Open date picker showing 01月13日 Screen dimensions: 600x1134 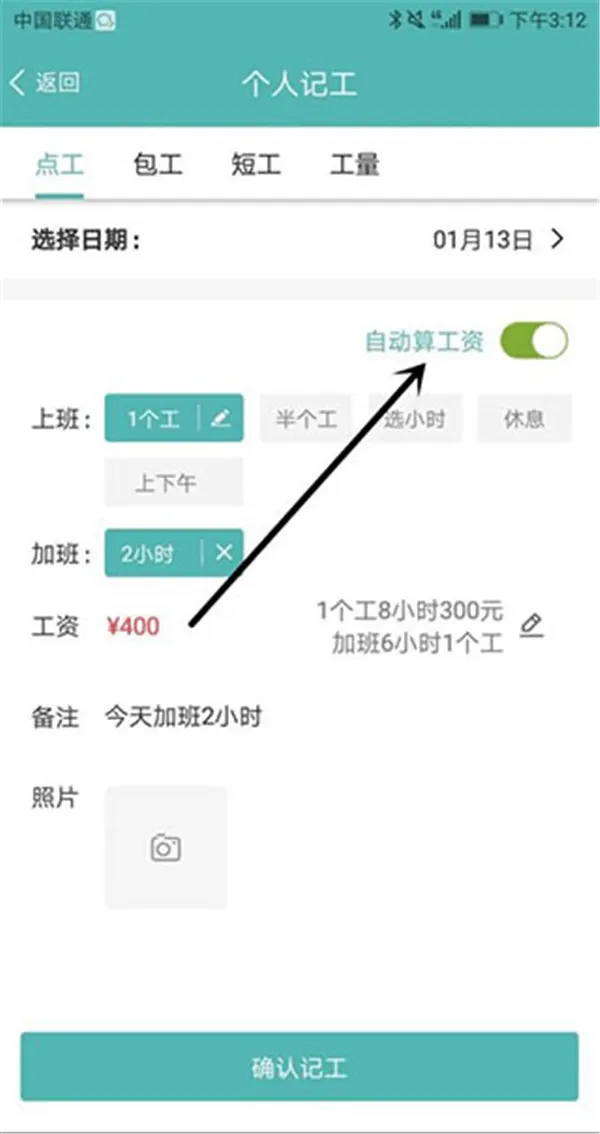tap(497, 240)
